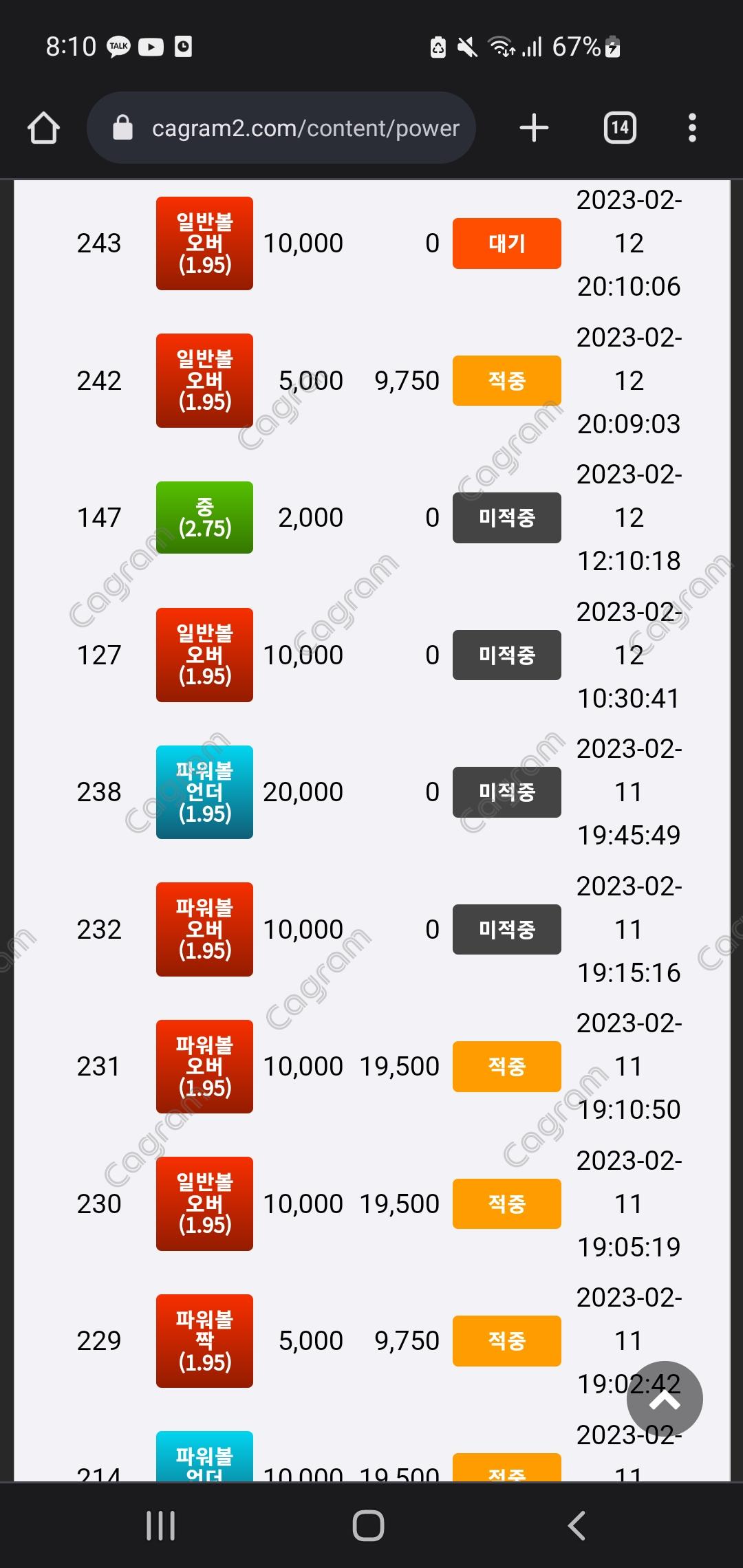Viewport: 743px width, 1568px height.
Task: Tap the system back button
Action: tap(577, 1525)
